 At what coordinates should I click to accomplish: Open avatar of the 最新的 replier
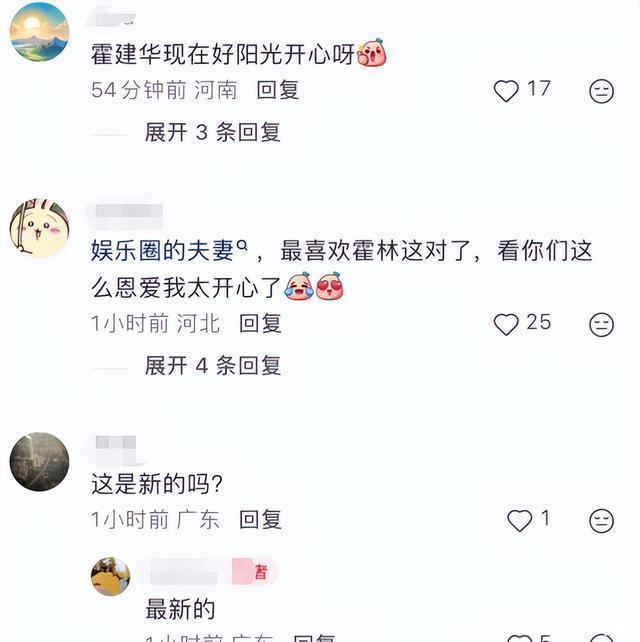click(x=111, y=576)
